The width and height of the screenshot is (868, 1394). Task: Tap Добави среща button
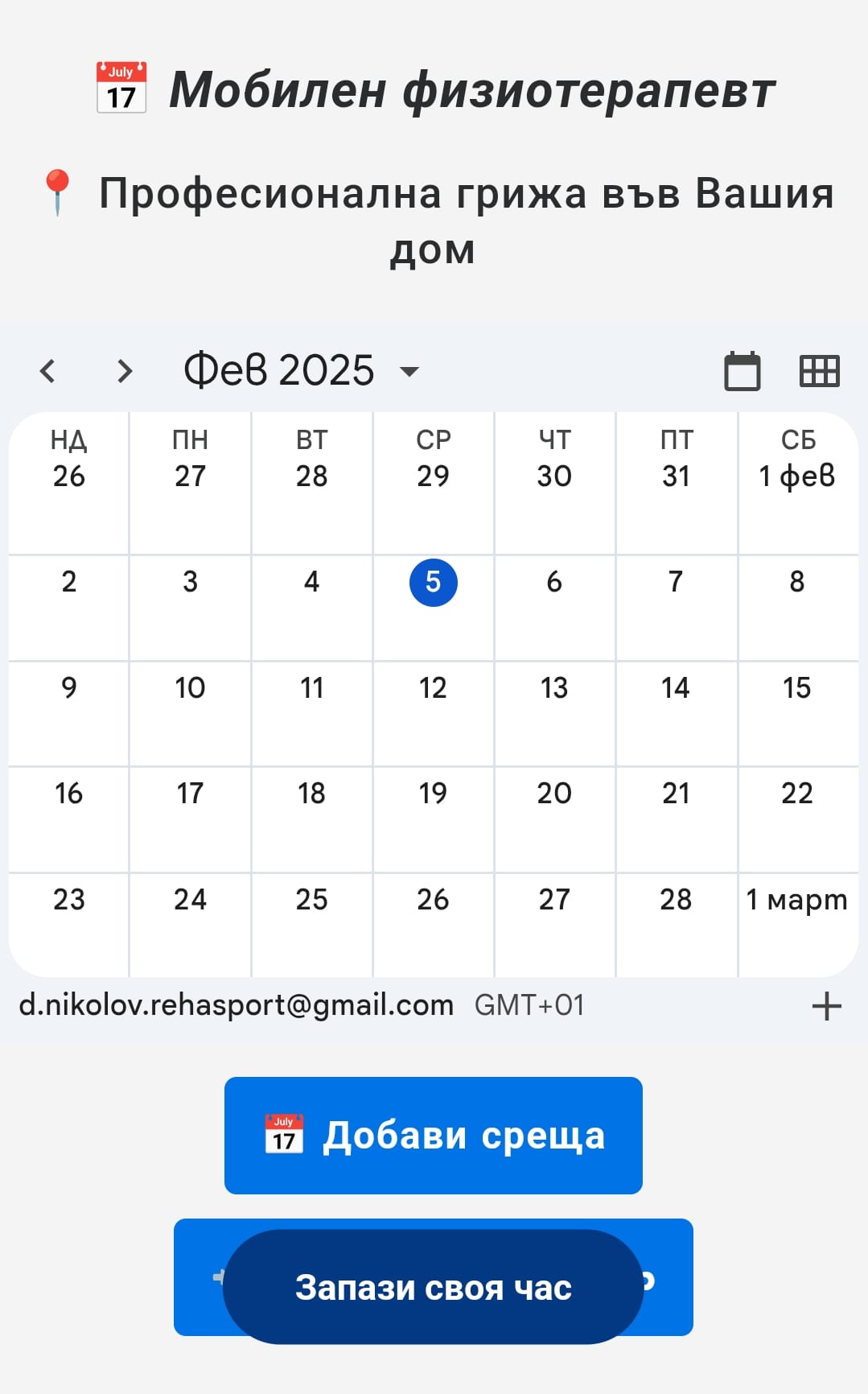point(433,1136)
